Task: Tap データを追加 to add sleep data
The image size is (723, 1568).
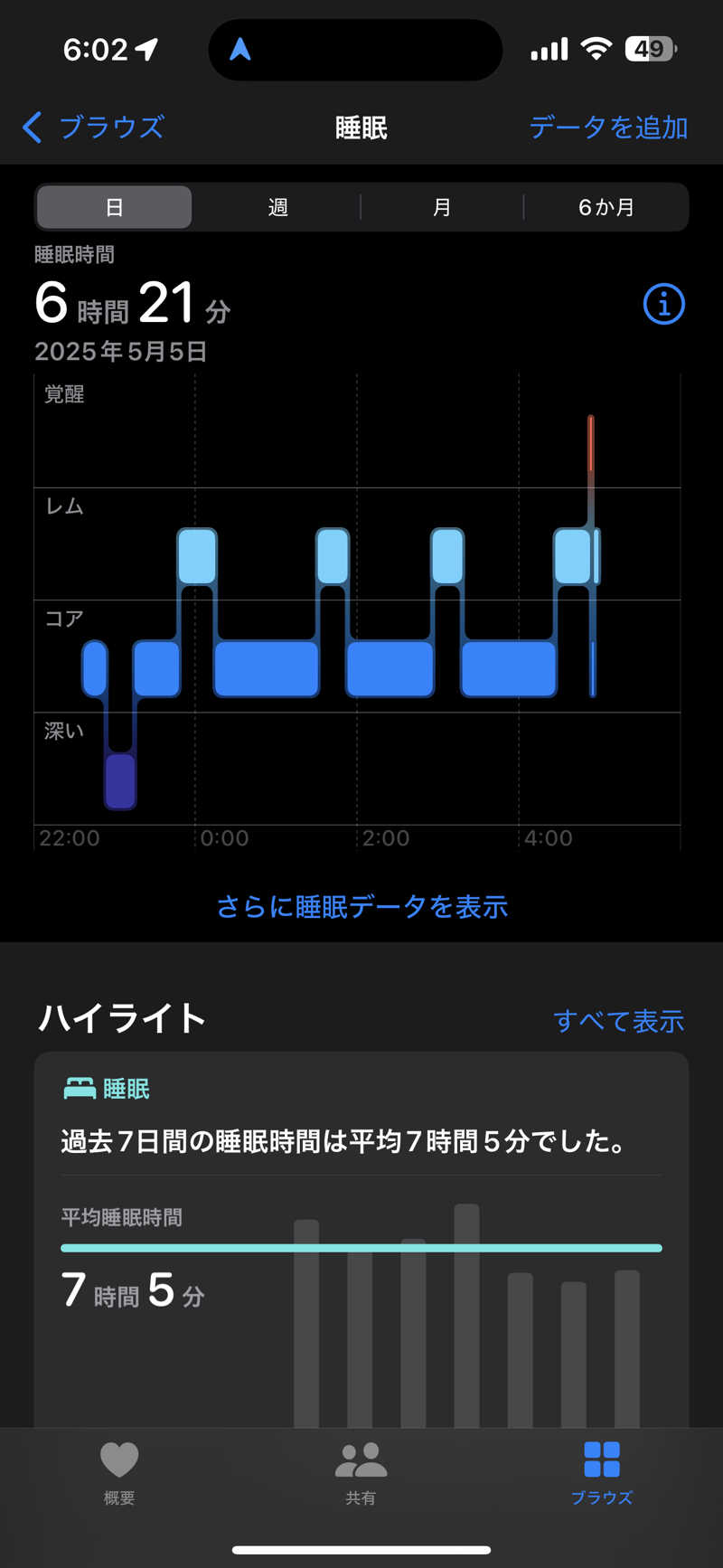Action: tap(608, 128)
